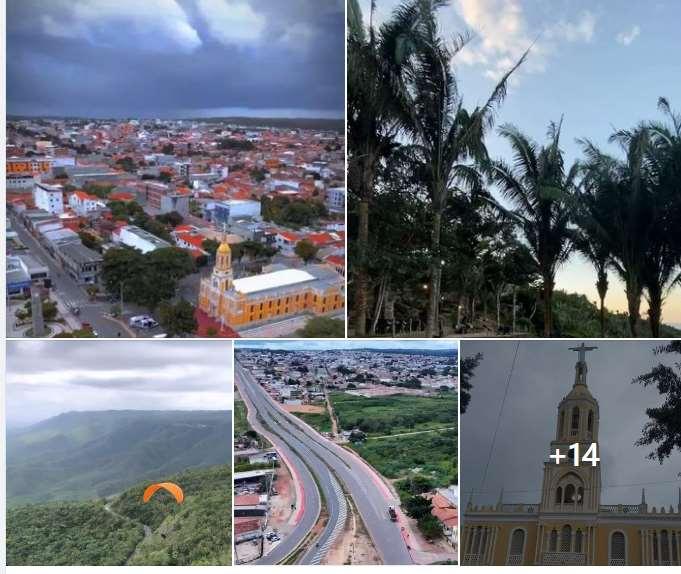681x574 pixels.
Task: Open the aerial city photo with yellow church
Action: pyautogui.click(x=175, y=168)
